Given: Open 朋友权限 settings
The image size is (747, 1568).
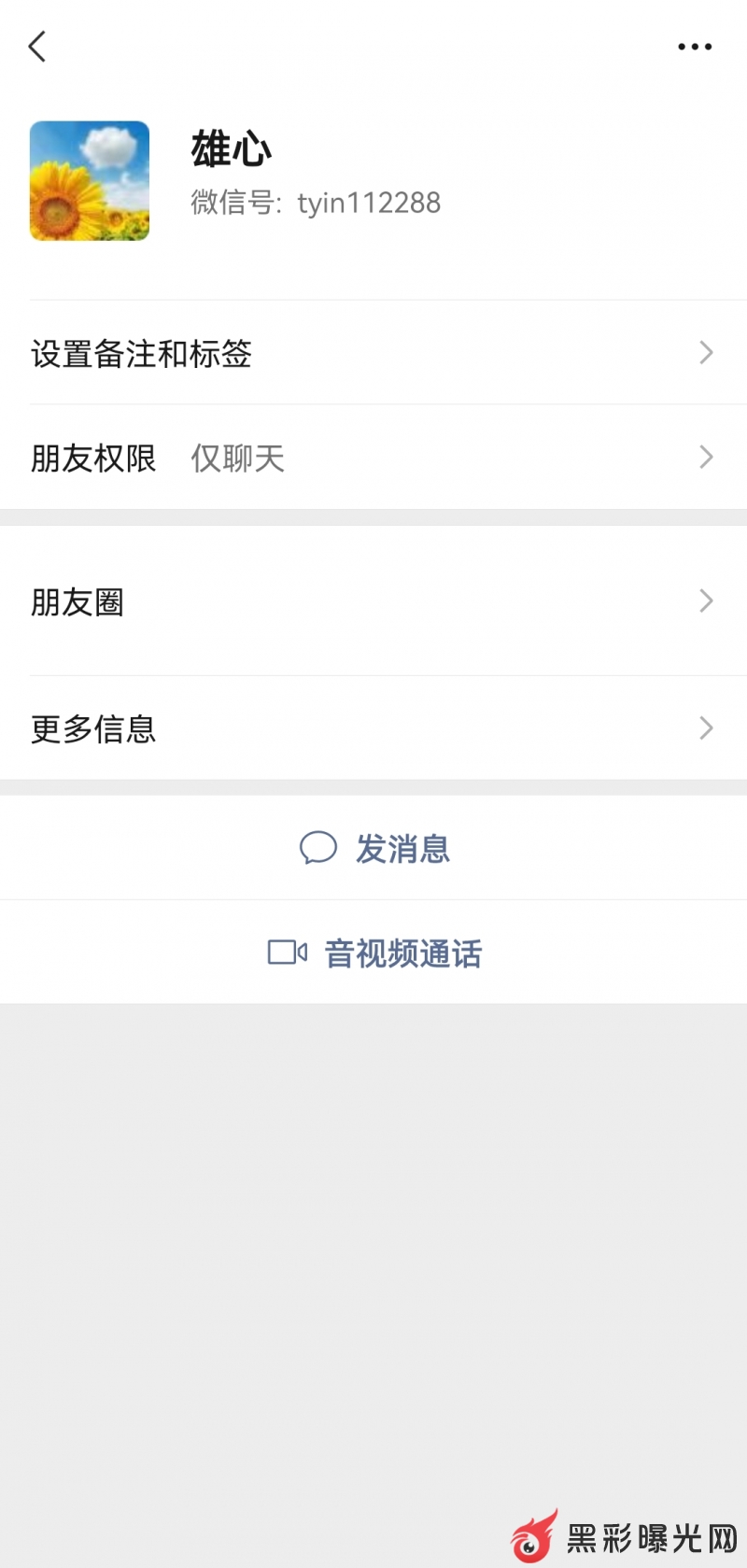Looking at the screenshot, I should (x=373, y=458).
